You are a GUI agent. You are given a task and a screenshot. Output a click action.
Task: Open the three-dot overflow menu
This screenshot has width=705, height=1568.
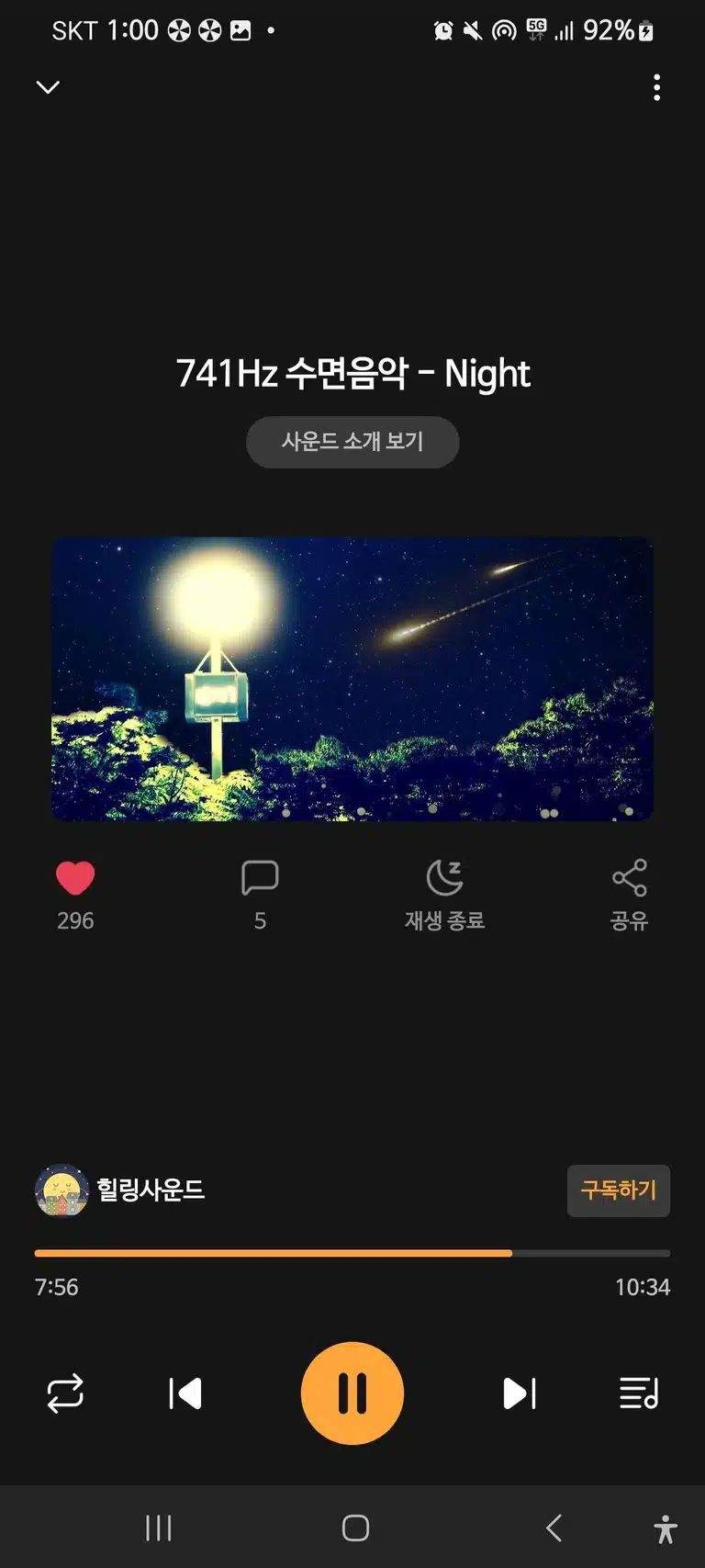tap(656, 87)
